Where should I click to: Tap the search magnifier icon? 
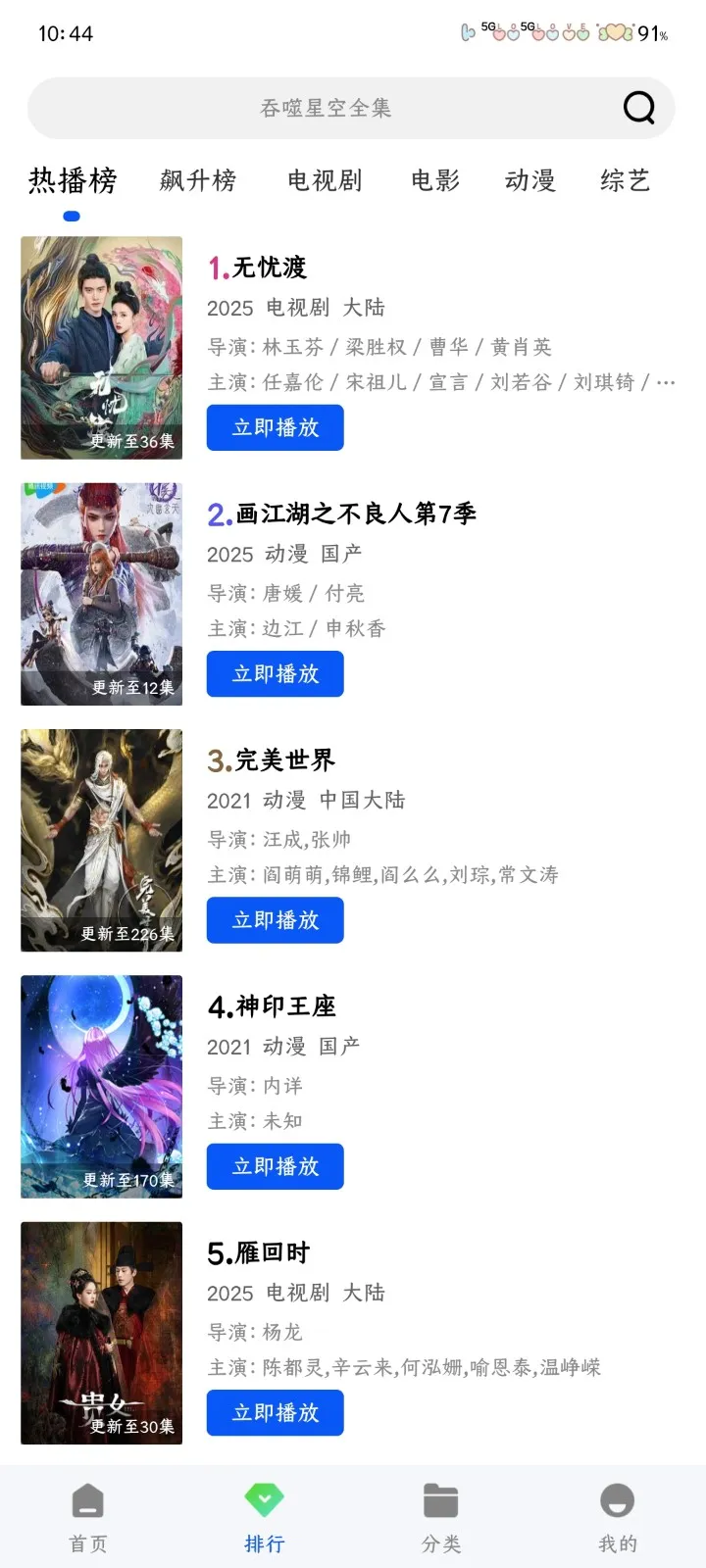[638, 108]
